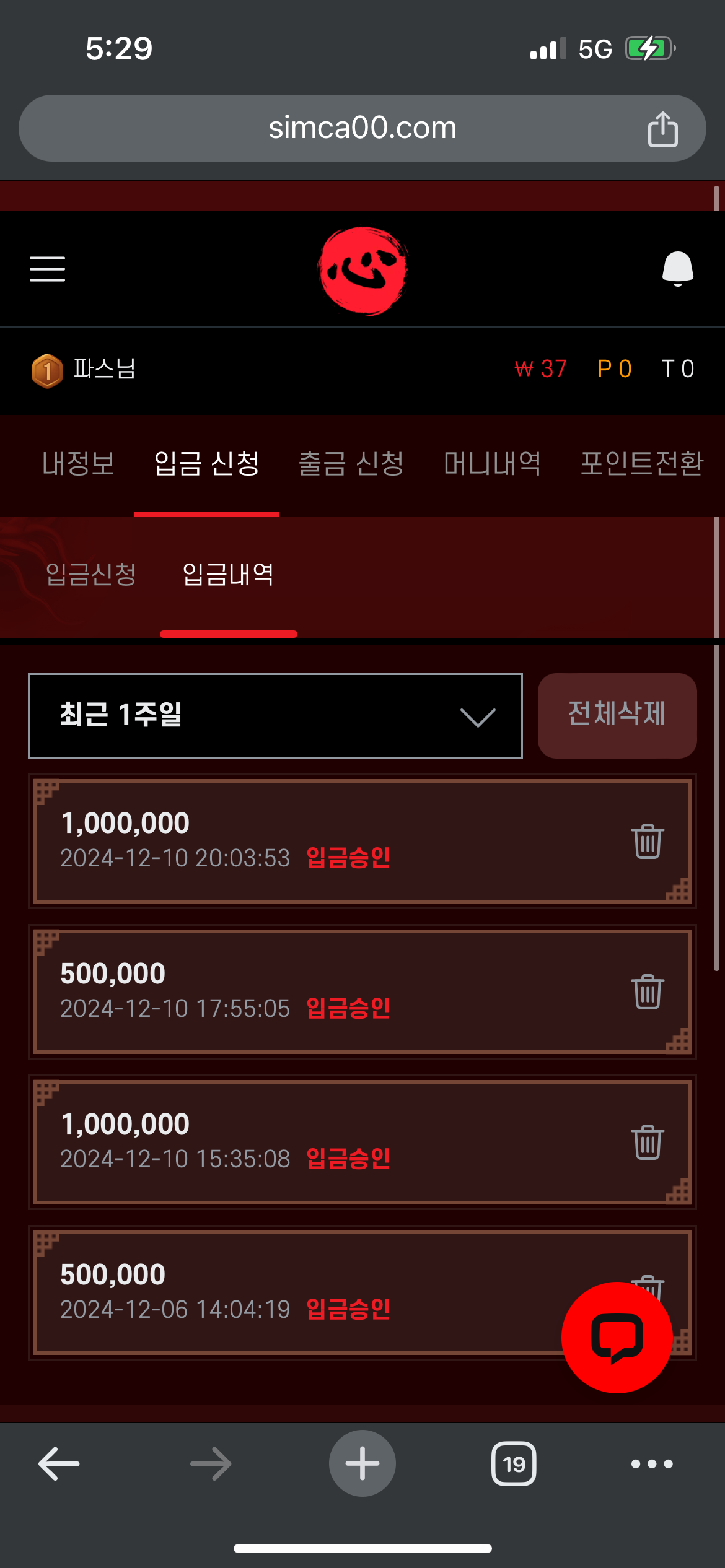Switch to the 출금 신청 tab
Image resolution: width=725 pixels, height=1568 pixels.
pyautogui.click(x=351, y=463)
